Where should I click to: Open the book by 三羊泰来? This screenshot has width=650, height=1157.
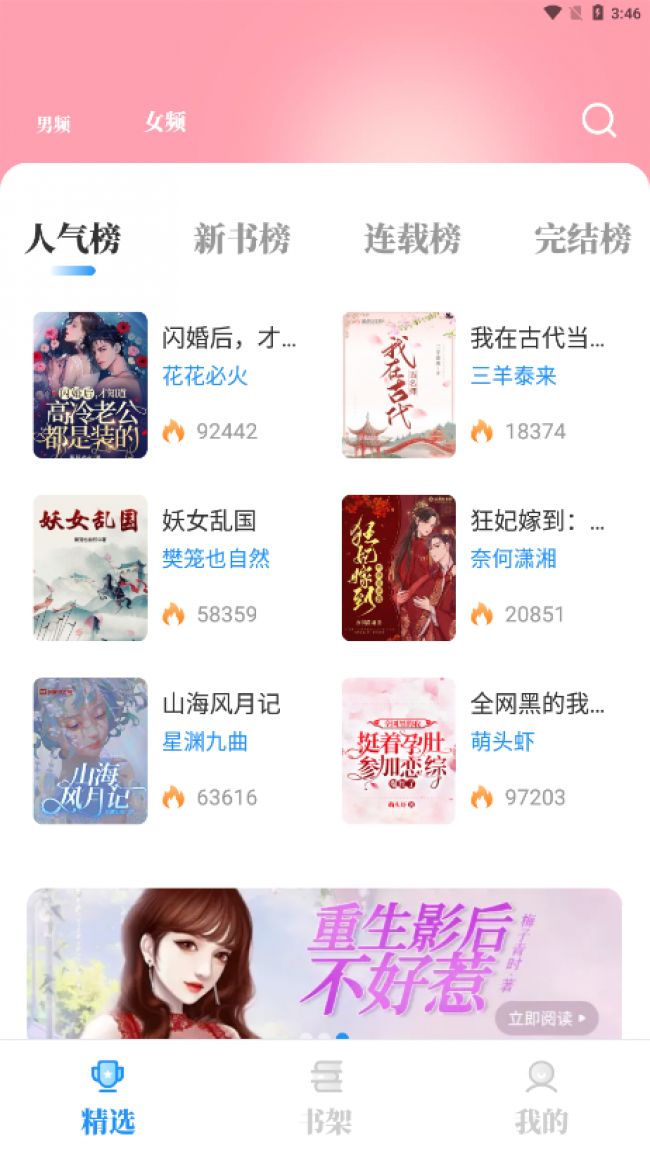tap(476, 384)
